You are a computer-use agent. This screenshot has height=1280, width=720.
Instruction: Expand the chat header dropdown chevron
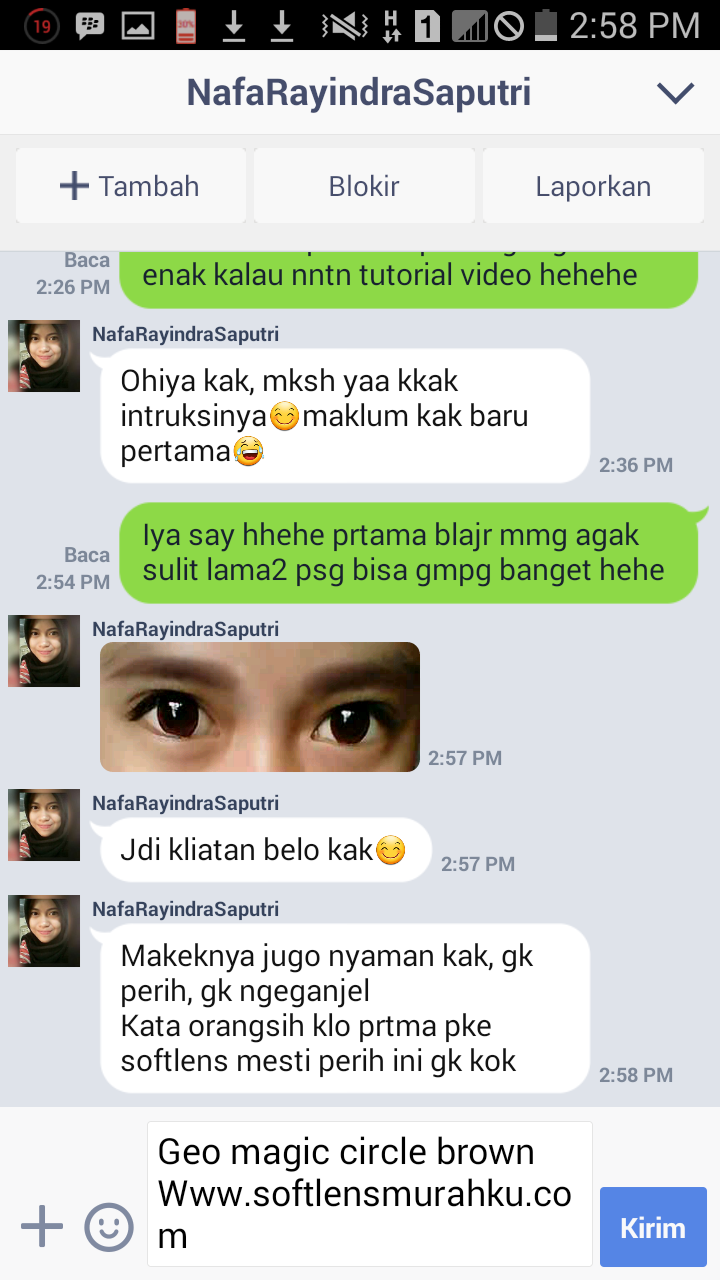point(675,93)
